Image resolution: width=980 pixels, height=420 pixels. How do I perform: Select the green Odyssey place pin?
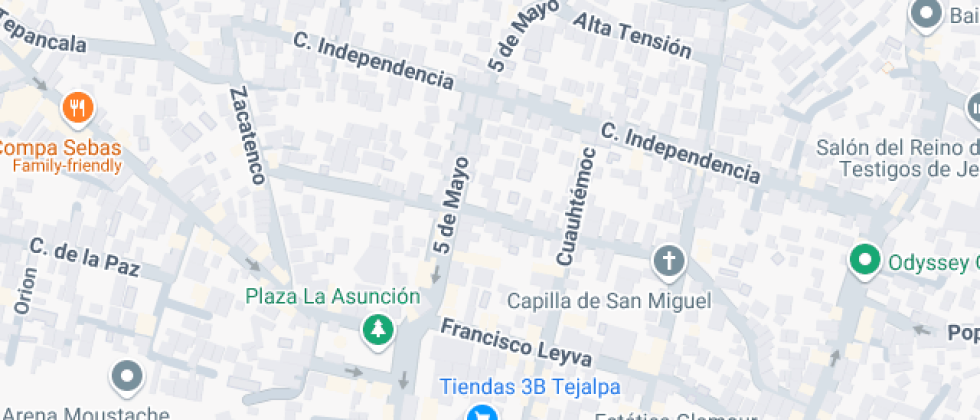tap(863, 261)
